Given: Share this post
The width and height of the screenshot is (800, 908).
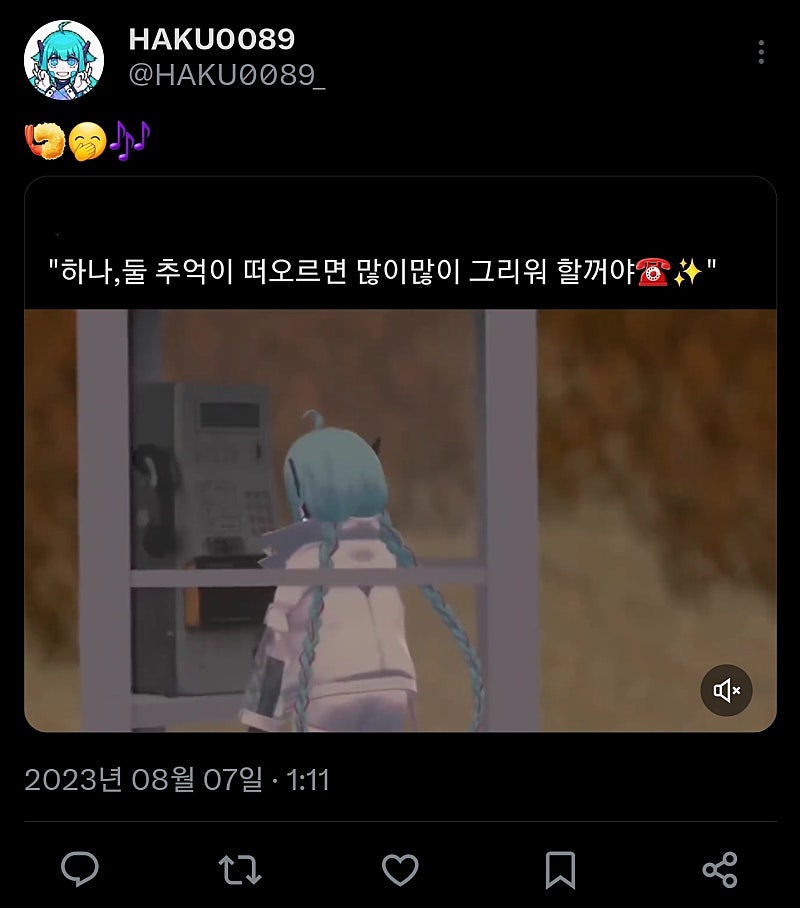Looking at the screenshot, I should [x=720, y=869].
